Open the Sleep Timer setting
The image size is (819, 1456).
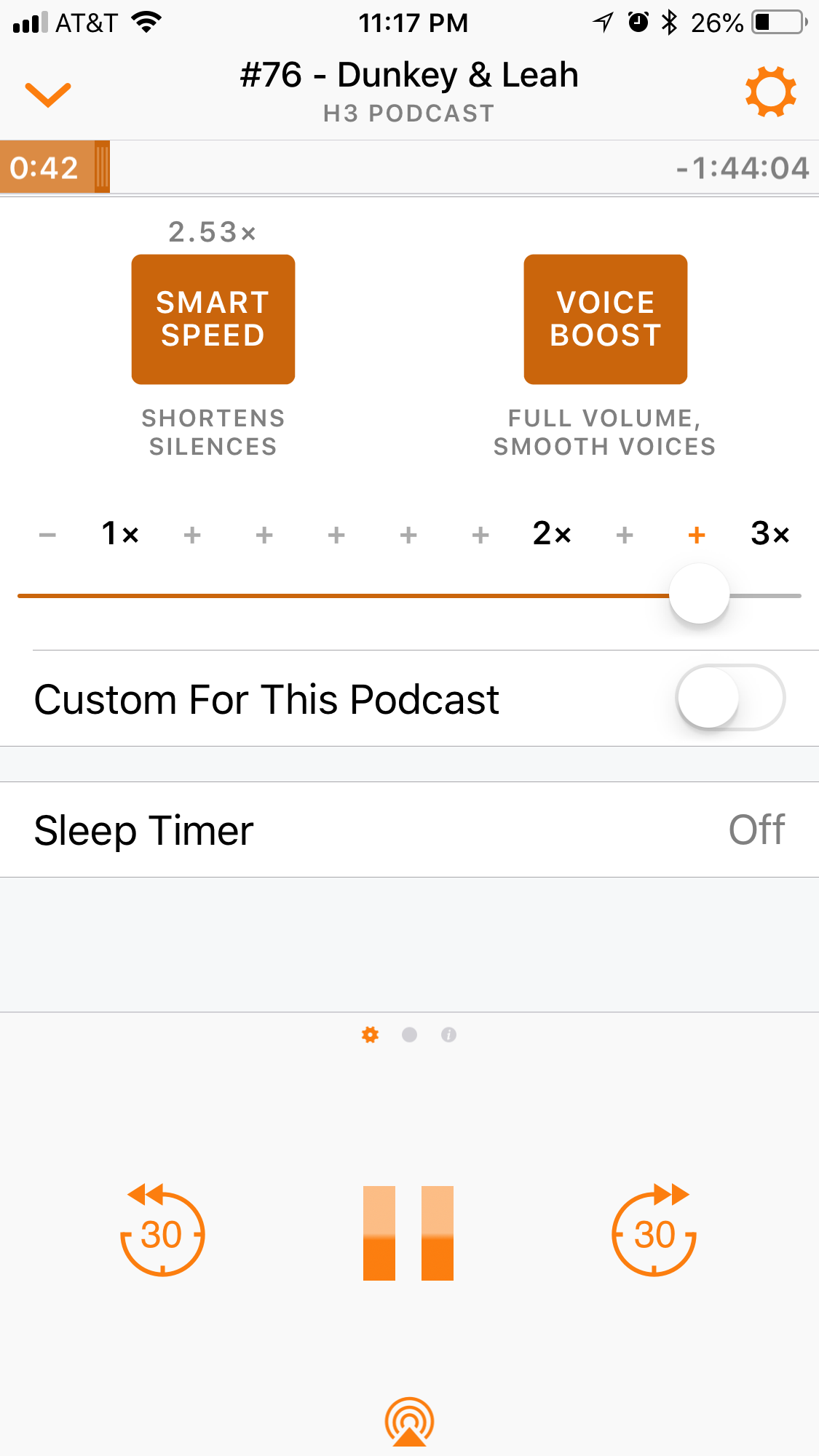(x=409, y=830)
